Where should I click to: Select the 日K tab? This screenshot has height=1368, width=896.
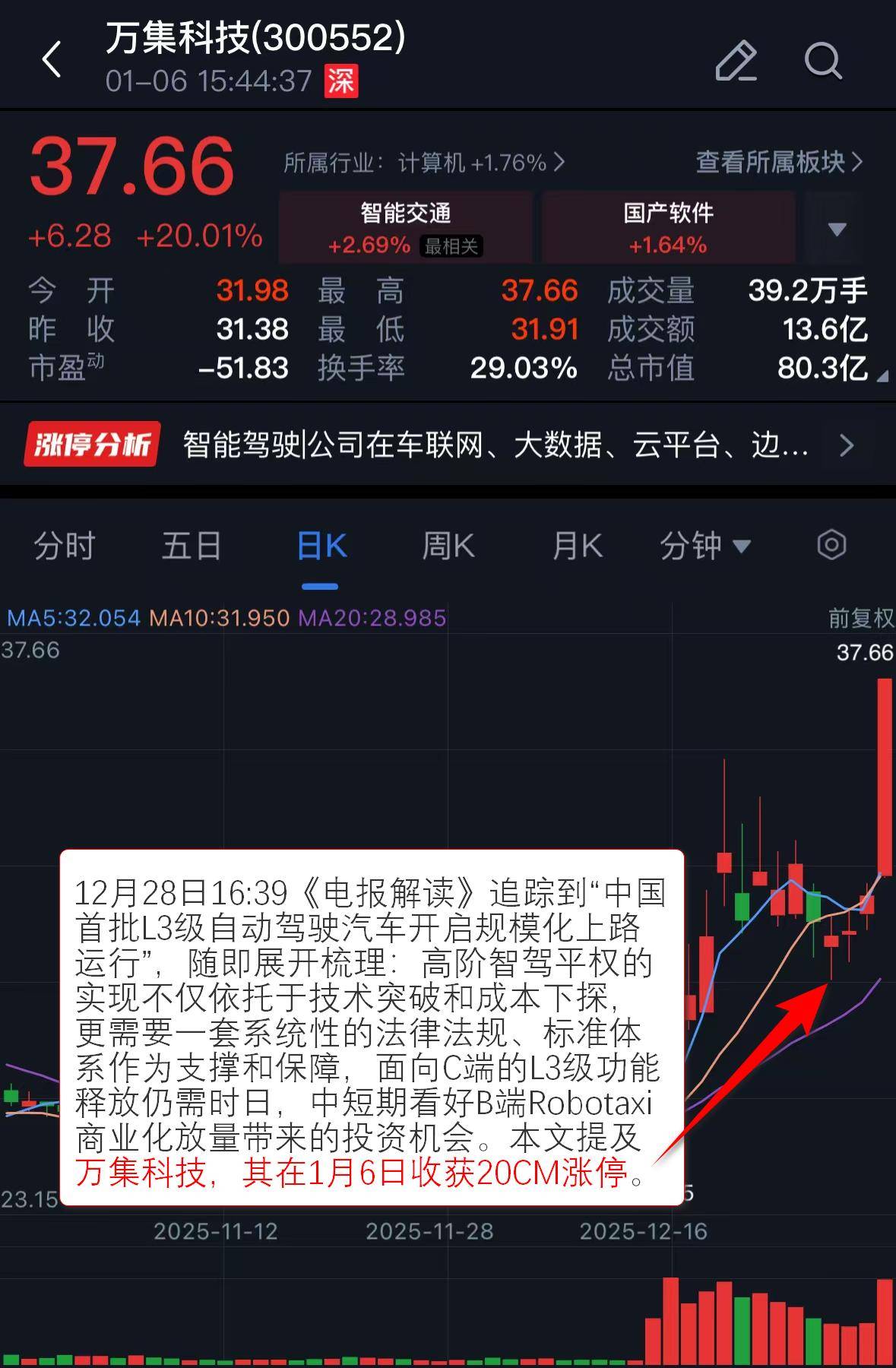[321, 546]
